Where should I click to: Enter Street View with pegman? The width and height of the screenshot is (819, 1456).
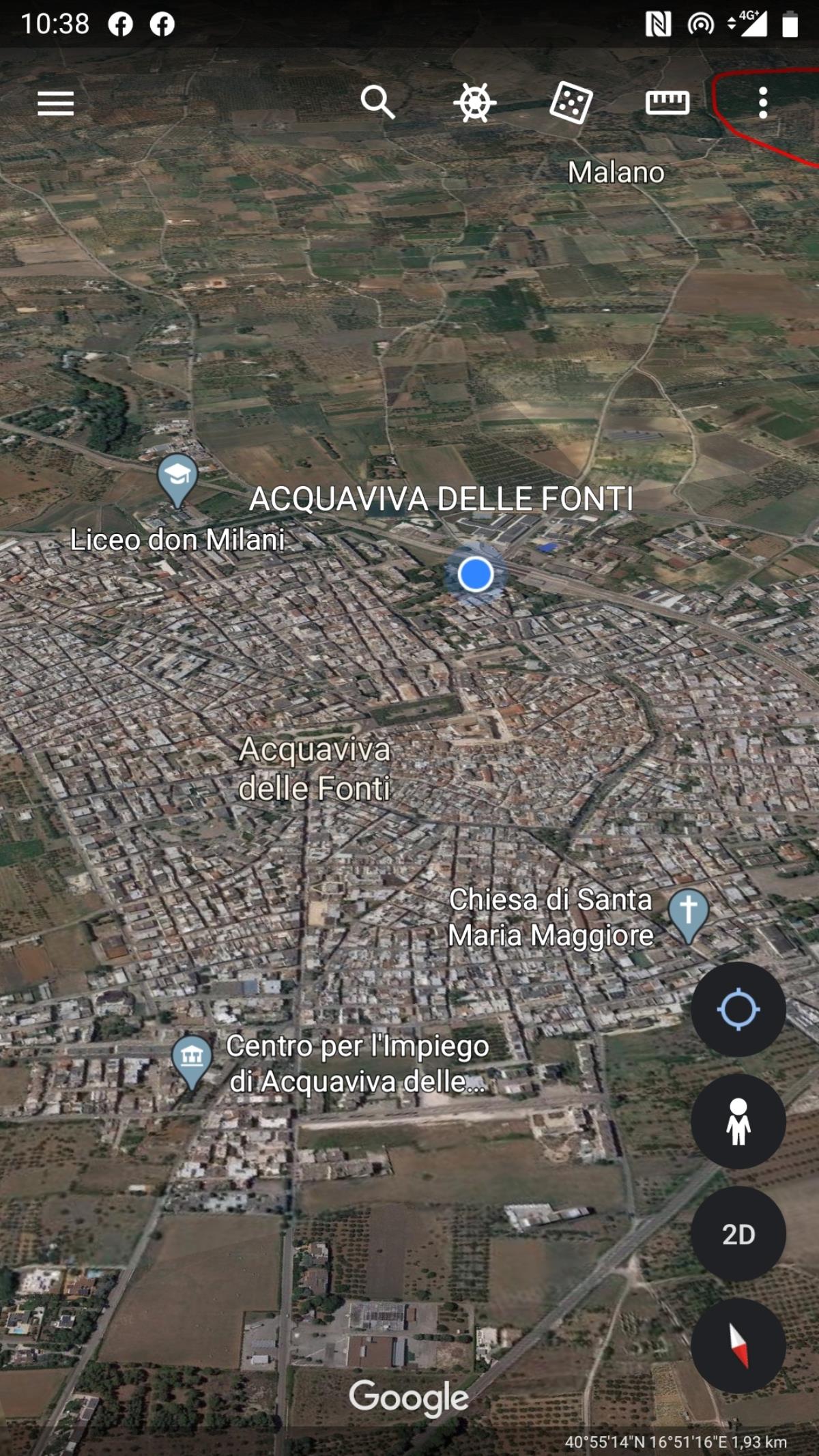(x=738, y=1121)
